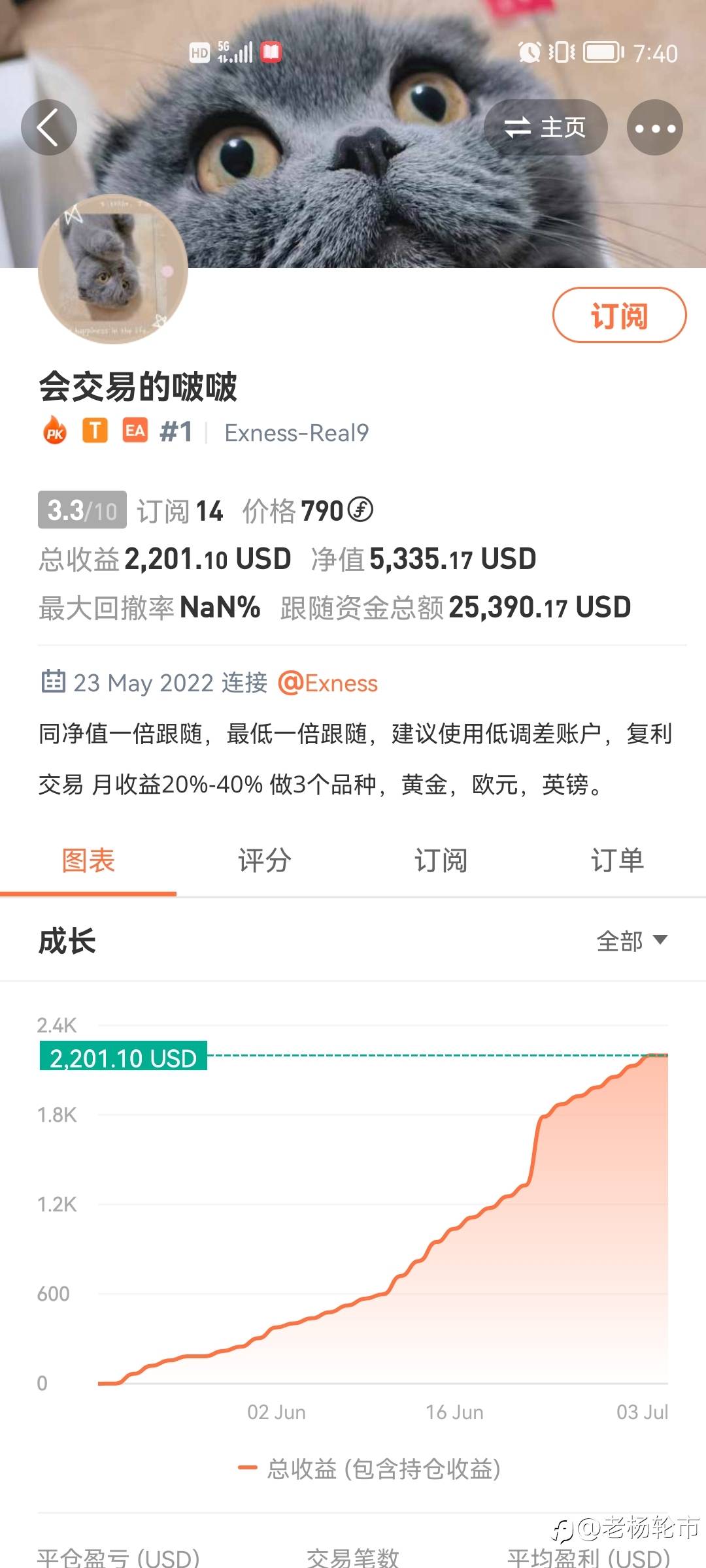Screen dimensions: 706x1568
Task: Tap the orange 订阅 button
Action: click(619, 316)
